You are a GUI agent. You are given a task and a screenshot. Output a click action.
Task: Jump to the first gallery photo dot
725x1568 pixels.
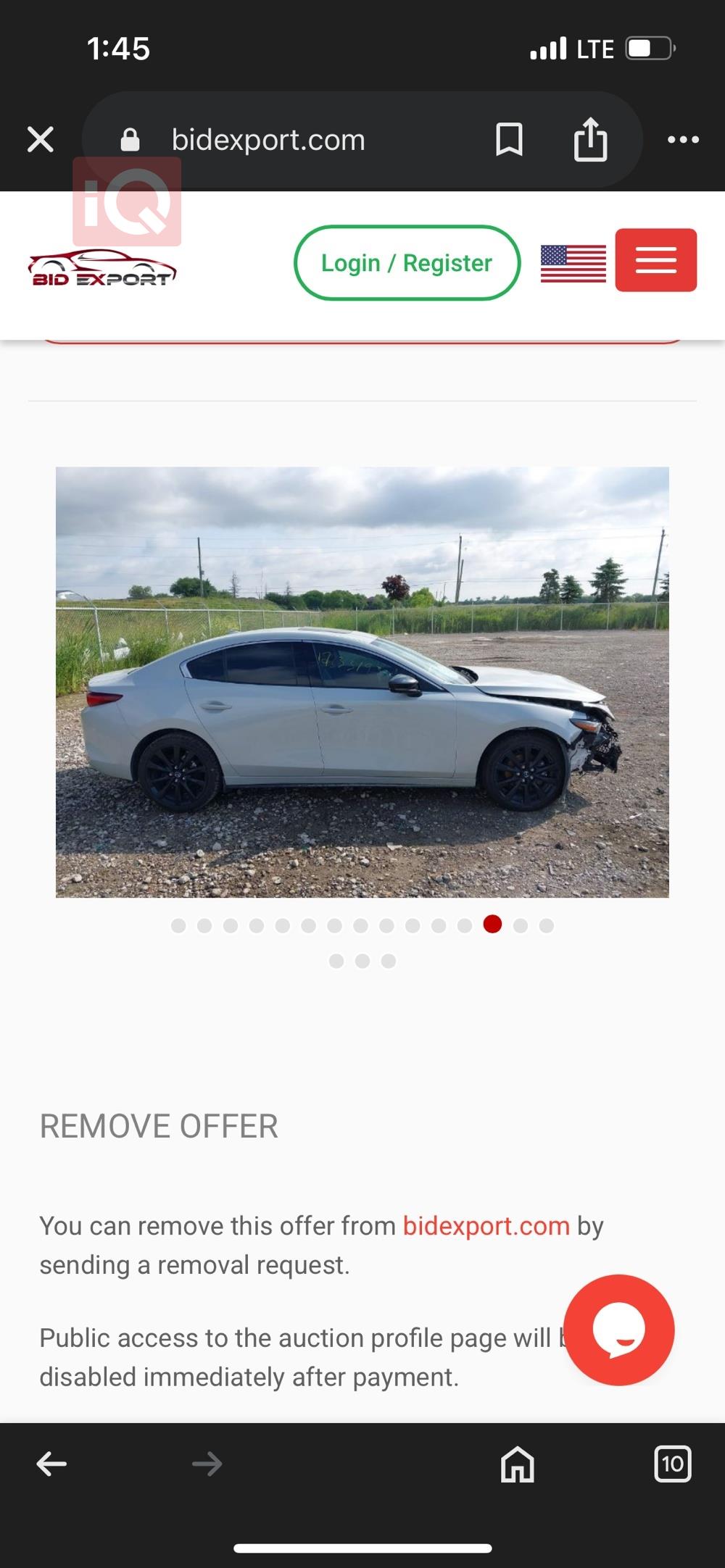[x=178, y=925]
